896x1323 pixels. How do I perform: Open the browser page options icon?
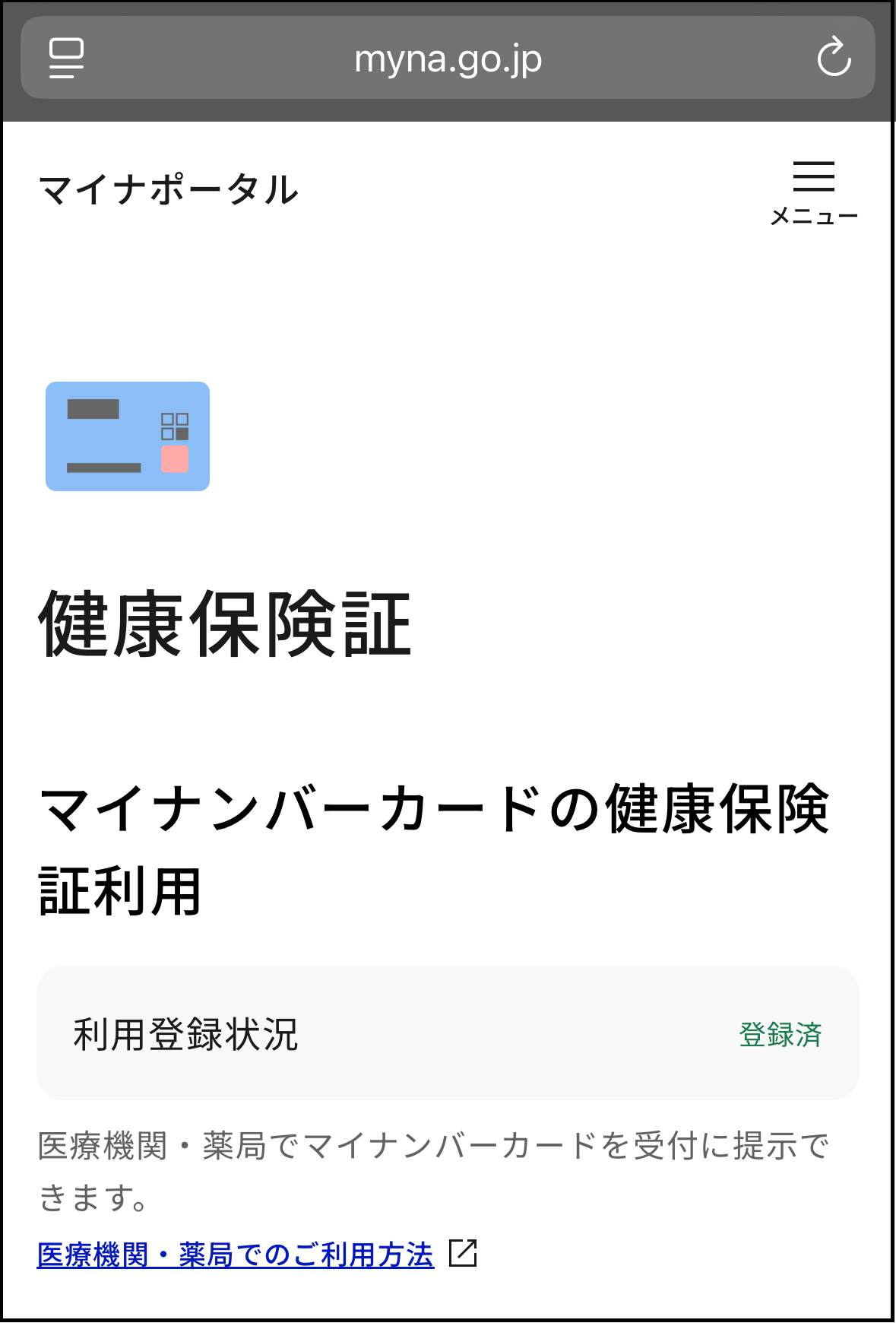click(66, 58)
